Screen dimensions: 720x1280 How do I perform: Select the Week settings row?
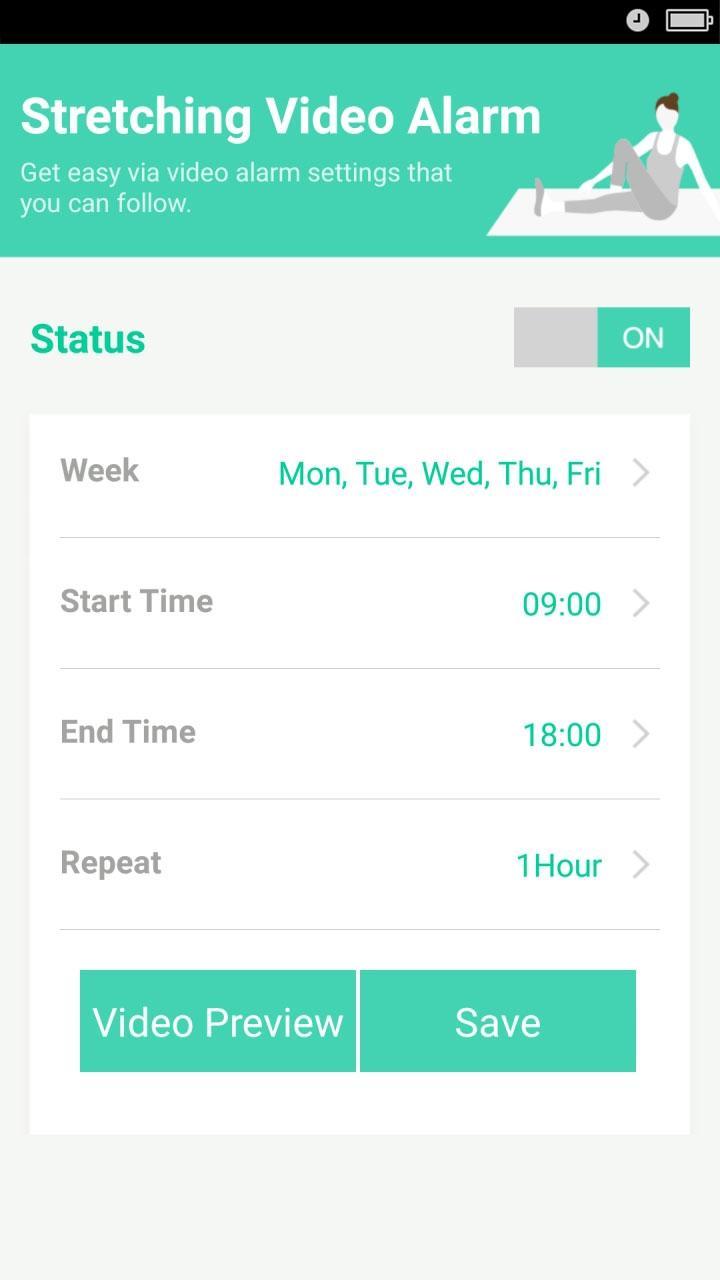(x=360, y=473)
